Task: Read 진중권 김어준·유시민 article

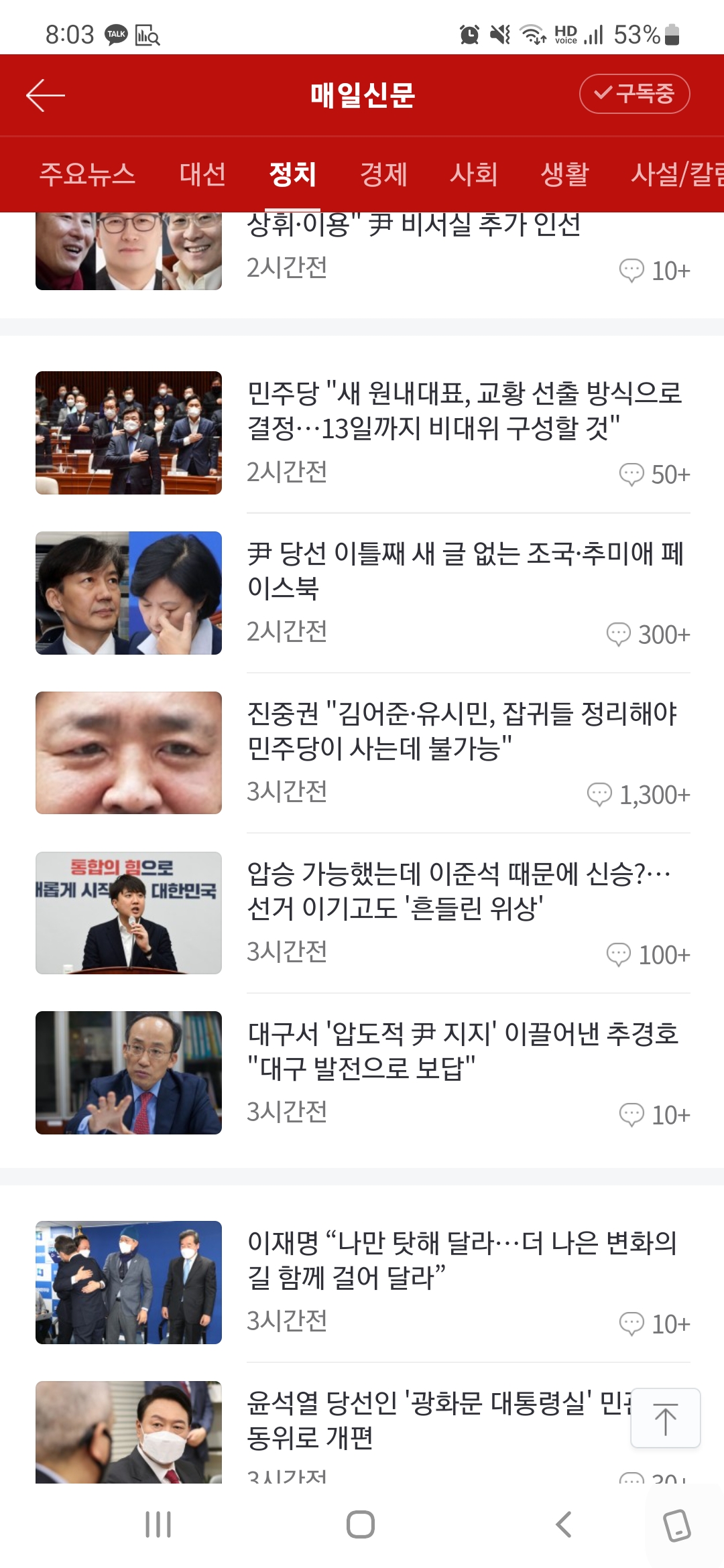Action: click(x=463, y=730)
